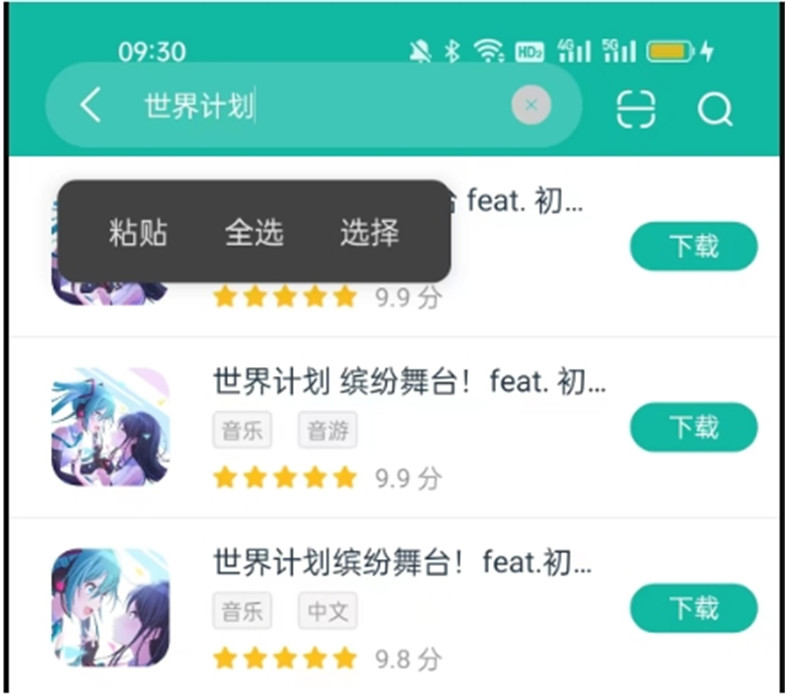Viewport: 785px width, 700px height.
Task: Download the game tagged 音游
Action: (693, 427)
